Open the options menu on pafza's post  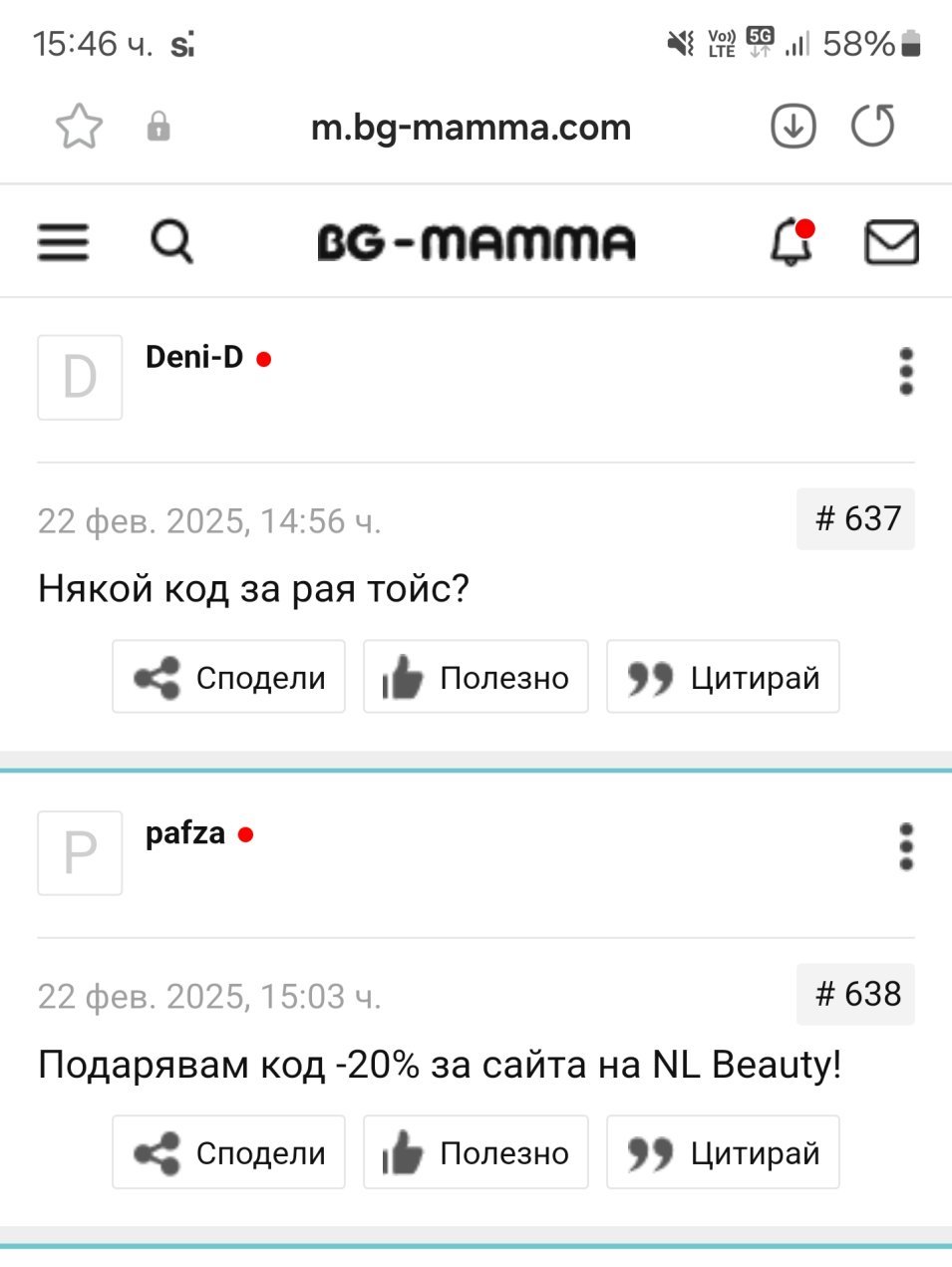tap(905, 847)
